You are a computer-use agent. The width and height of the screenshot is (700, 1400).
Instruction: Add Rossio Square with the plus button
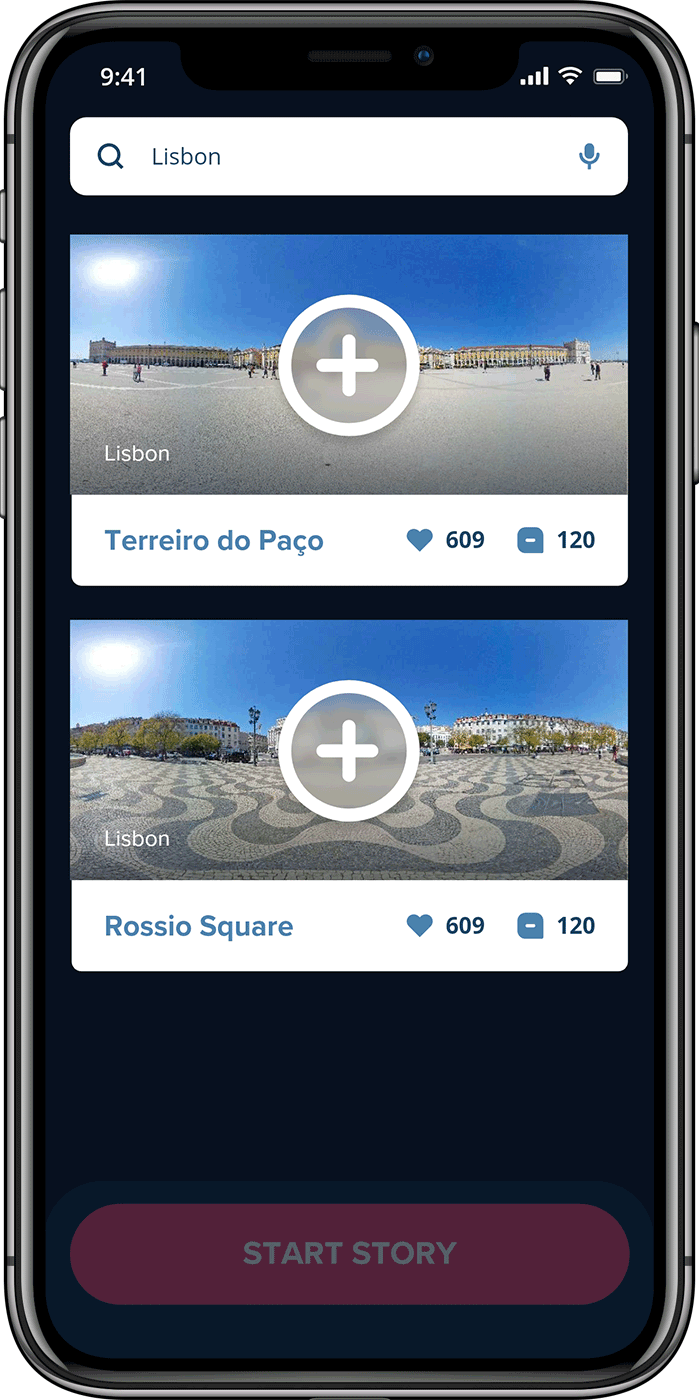point(348,751)
